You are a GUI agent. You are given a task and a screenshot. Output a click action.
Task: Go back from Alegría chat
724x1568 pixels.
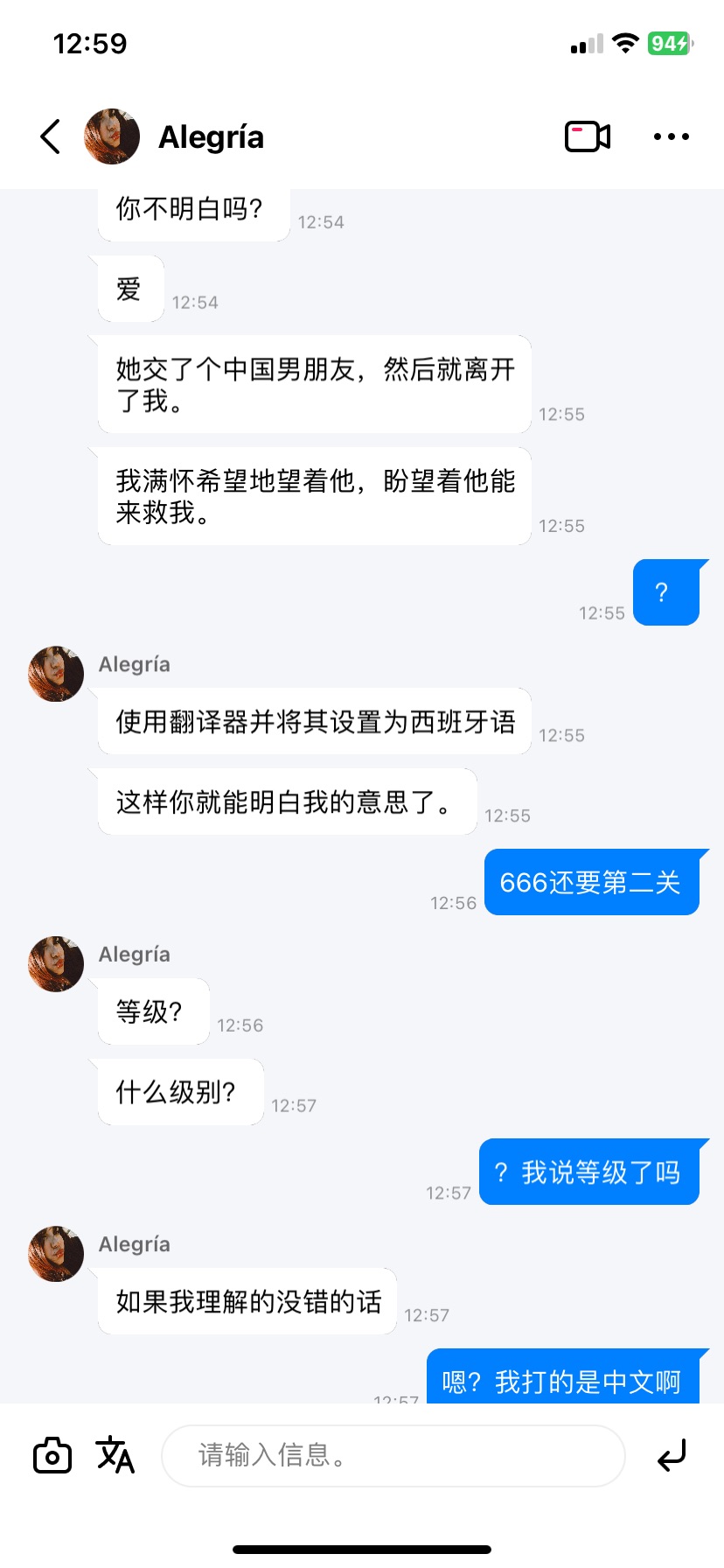(51, 136)
